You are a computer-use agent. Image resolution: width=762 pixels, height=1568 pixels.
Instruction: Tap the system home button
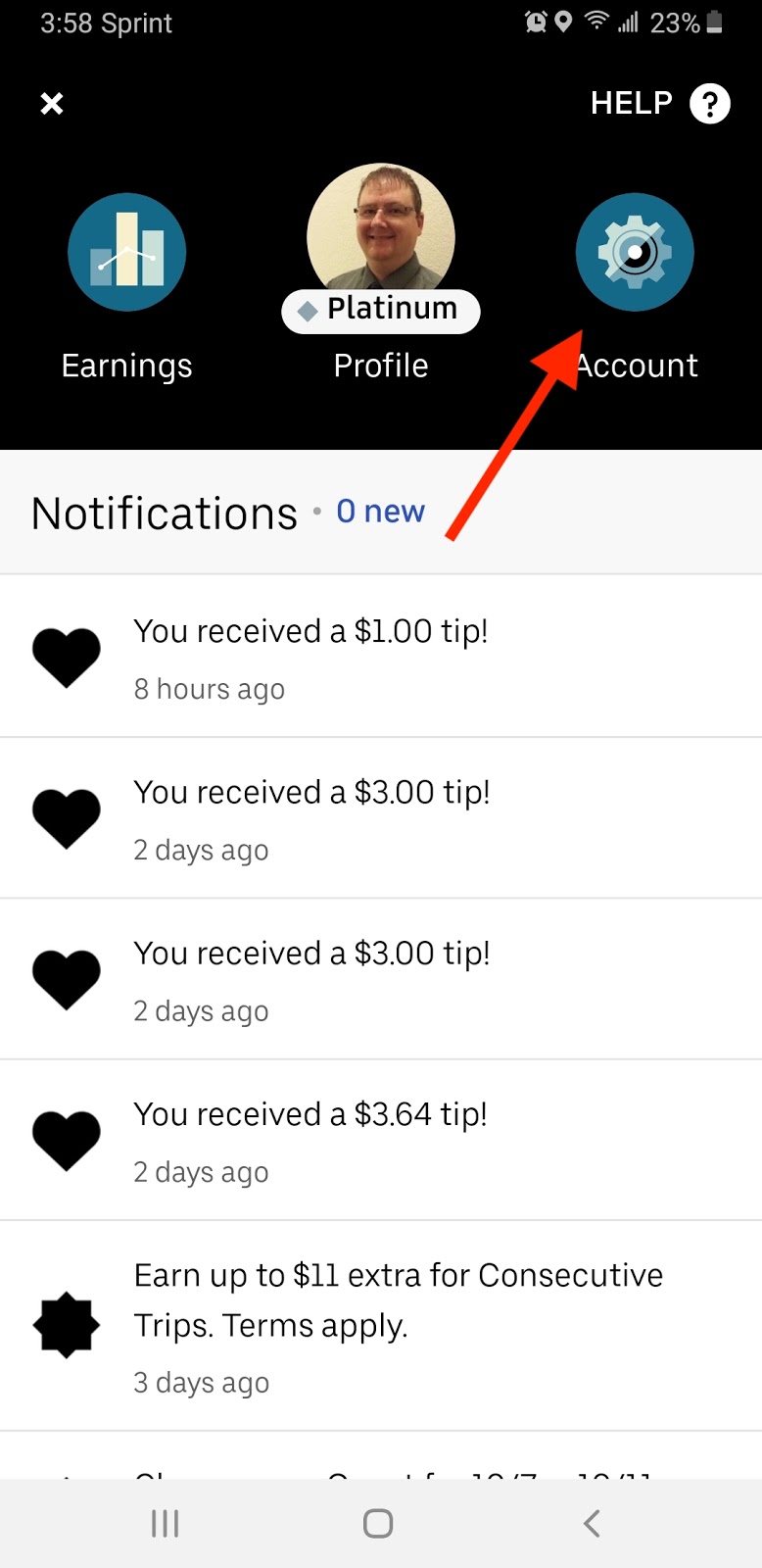378,1523
